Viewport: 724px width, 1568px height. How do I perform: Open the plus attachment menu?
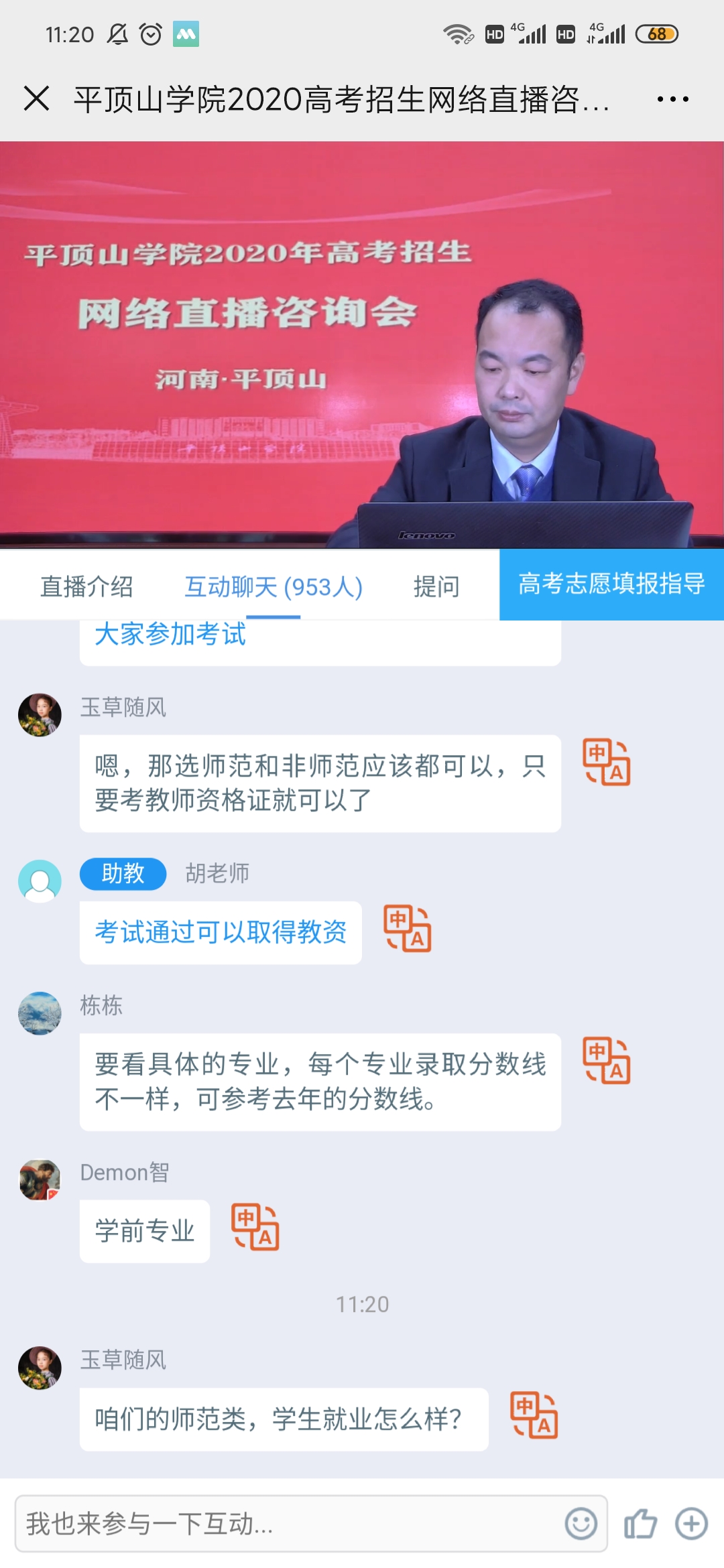pos(691,1524)
